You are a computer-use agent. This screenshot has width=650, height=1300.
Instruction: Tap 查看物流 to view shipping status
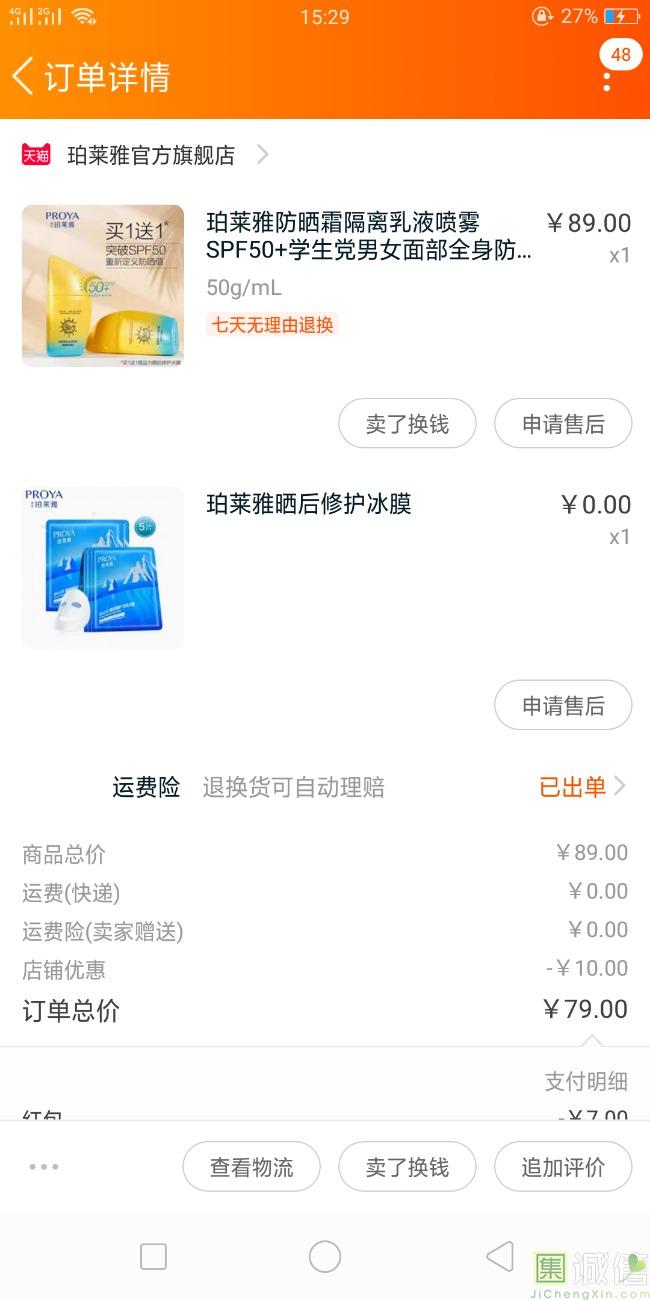[251, 1167]
